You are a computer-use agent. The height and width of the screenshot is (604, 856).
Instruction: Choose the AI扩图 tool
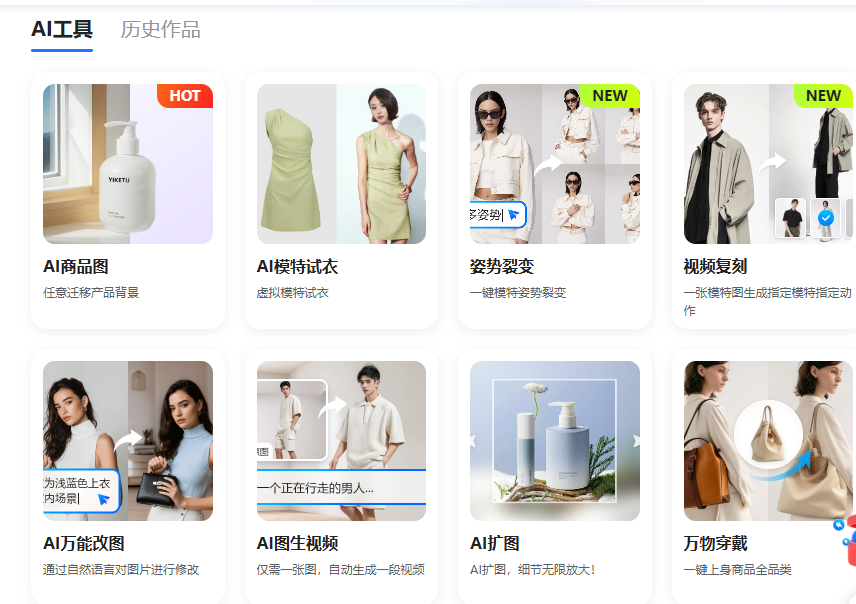click(555, 475)
